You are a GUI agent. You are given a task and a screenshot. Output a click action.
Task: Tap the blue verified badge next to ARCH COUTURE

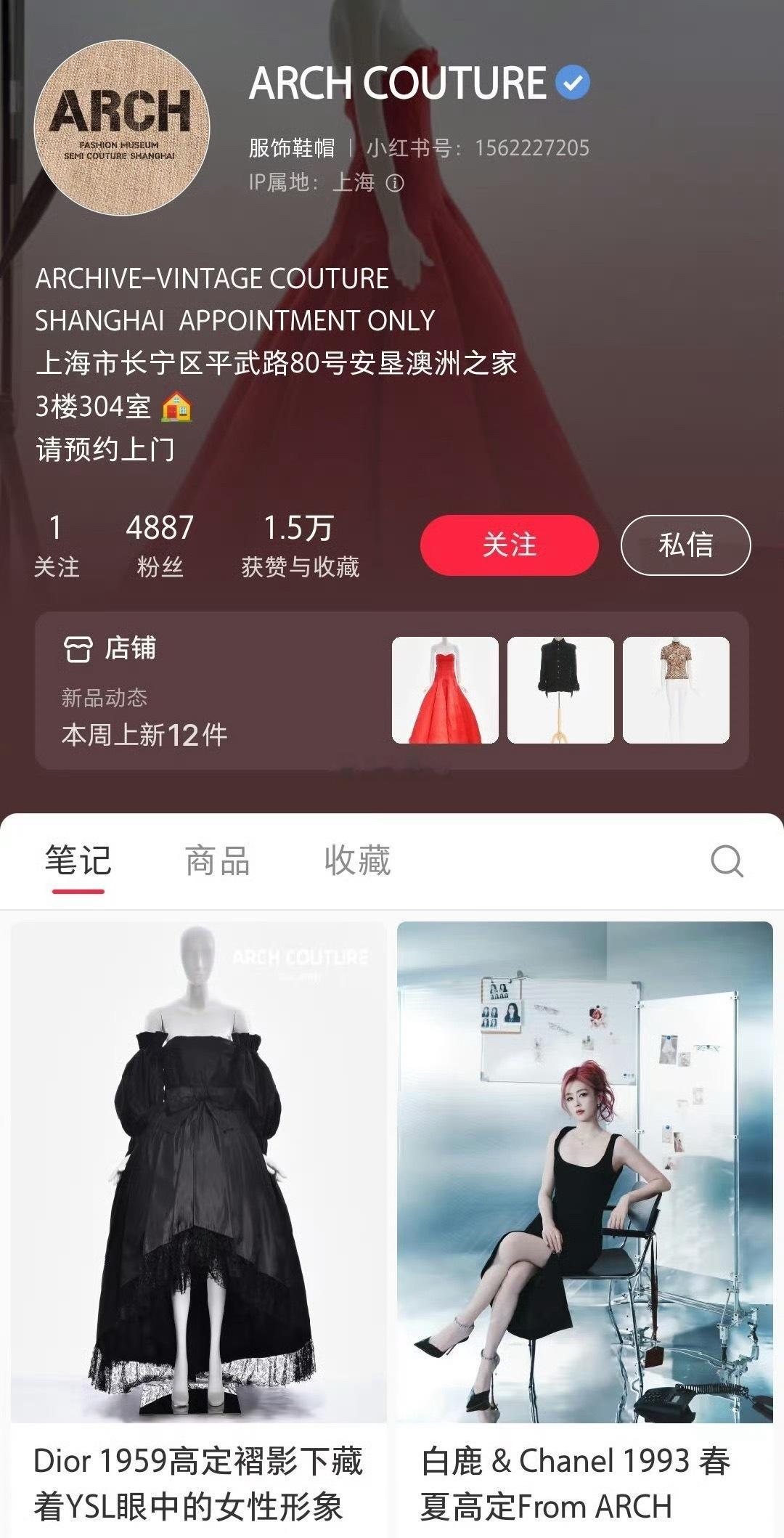(x=571, y=82)
